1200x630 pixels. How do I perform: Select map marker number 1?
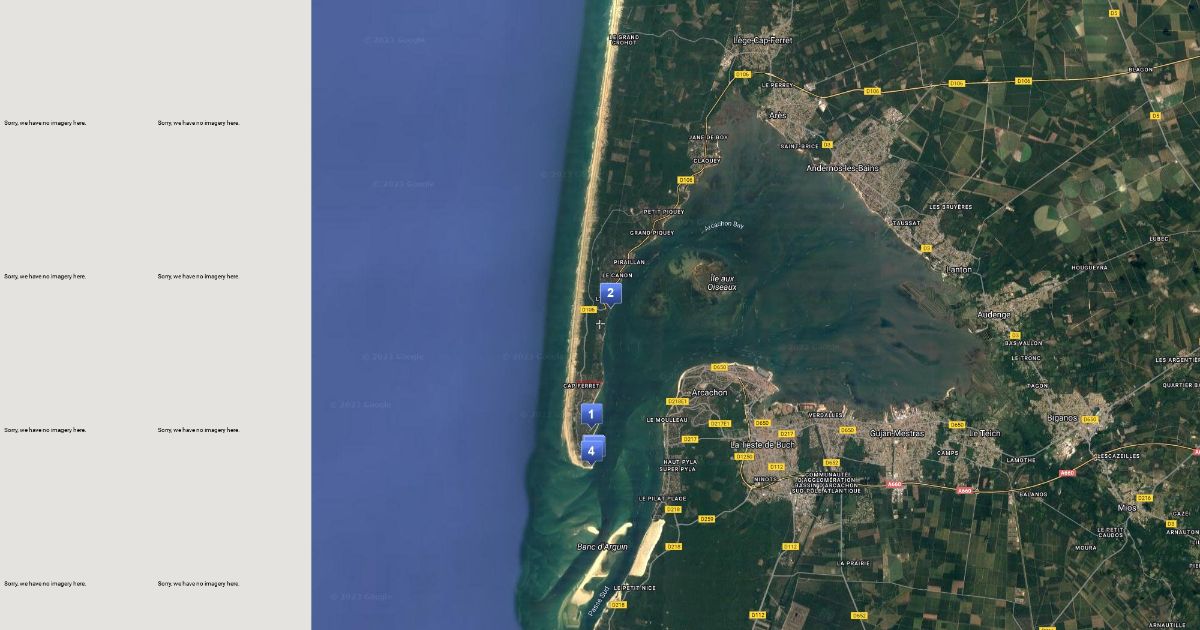[x=591, y=413]
